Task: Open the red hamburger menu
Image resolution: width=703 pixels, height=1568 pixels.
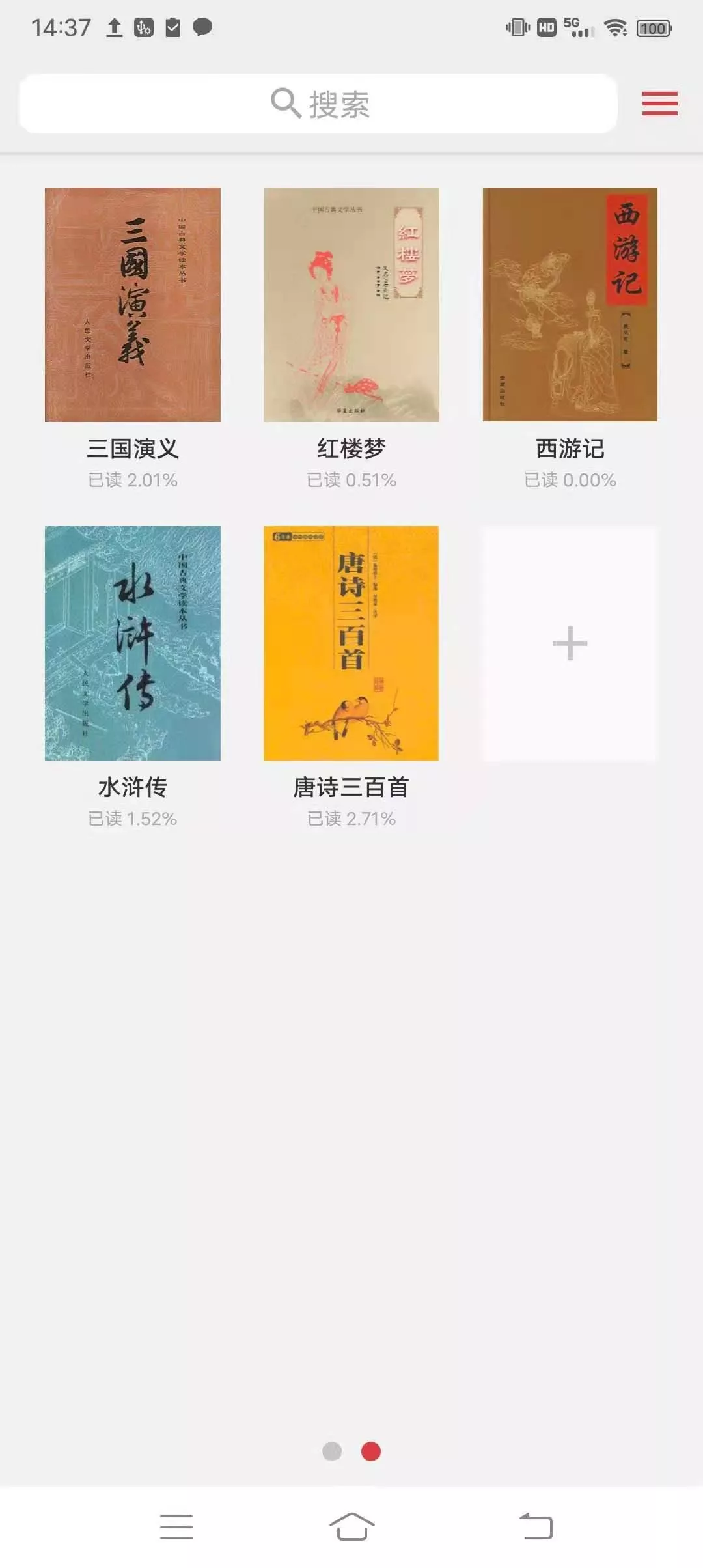Action: 659,104
